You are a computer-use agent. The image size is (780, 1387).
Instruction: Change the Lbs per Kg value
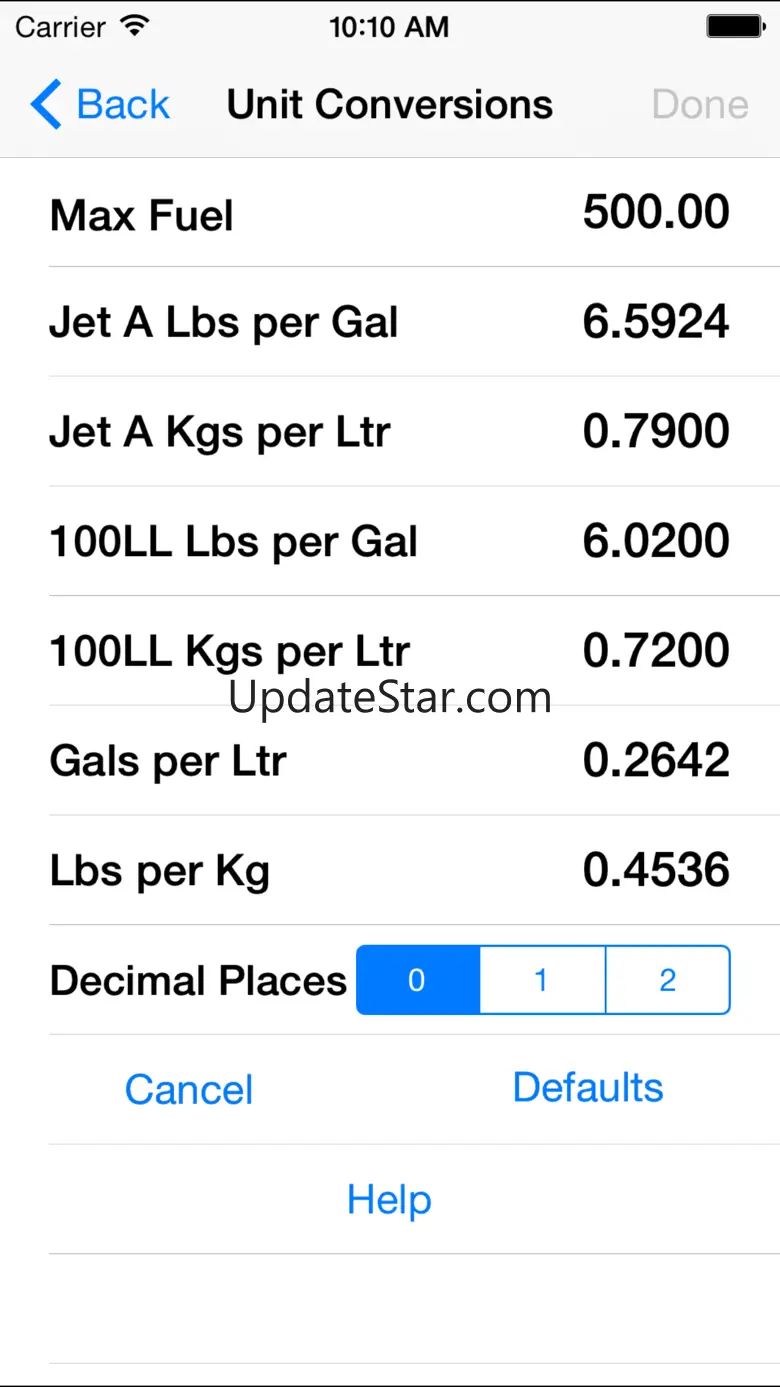pos(655,871)
